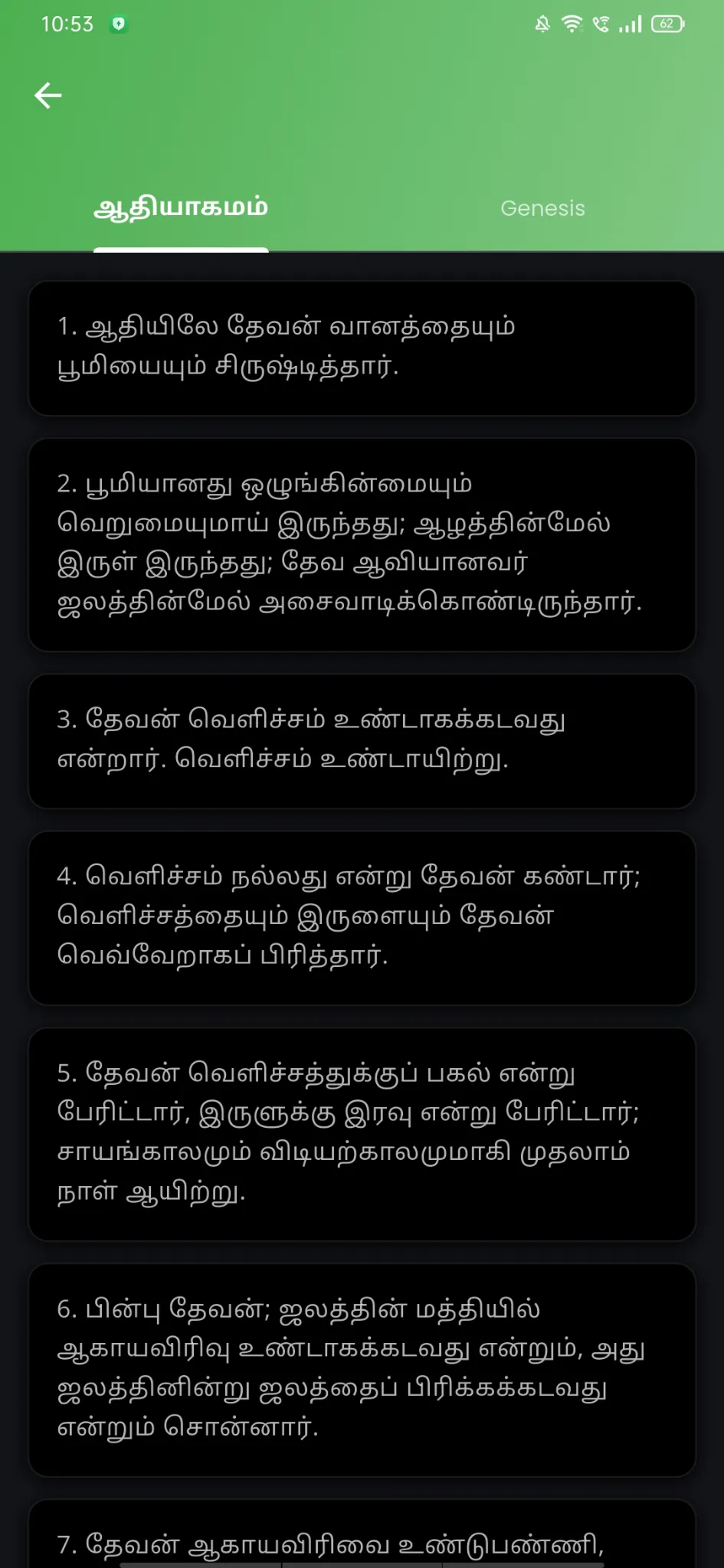This screenshot has height=1568, width=724.
Task: Tap verse 3 card
Action: 362,740
